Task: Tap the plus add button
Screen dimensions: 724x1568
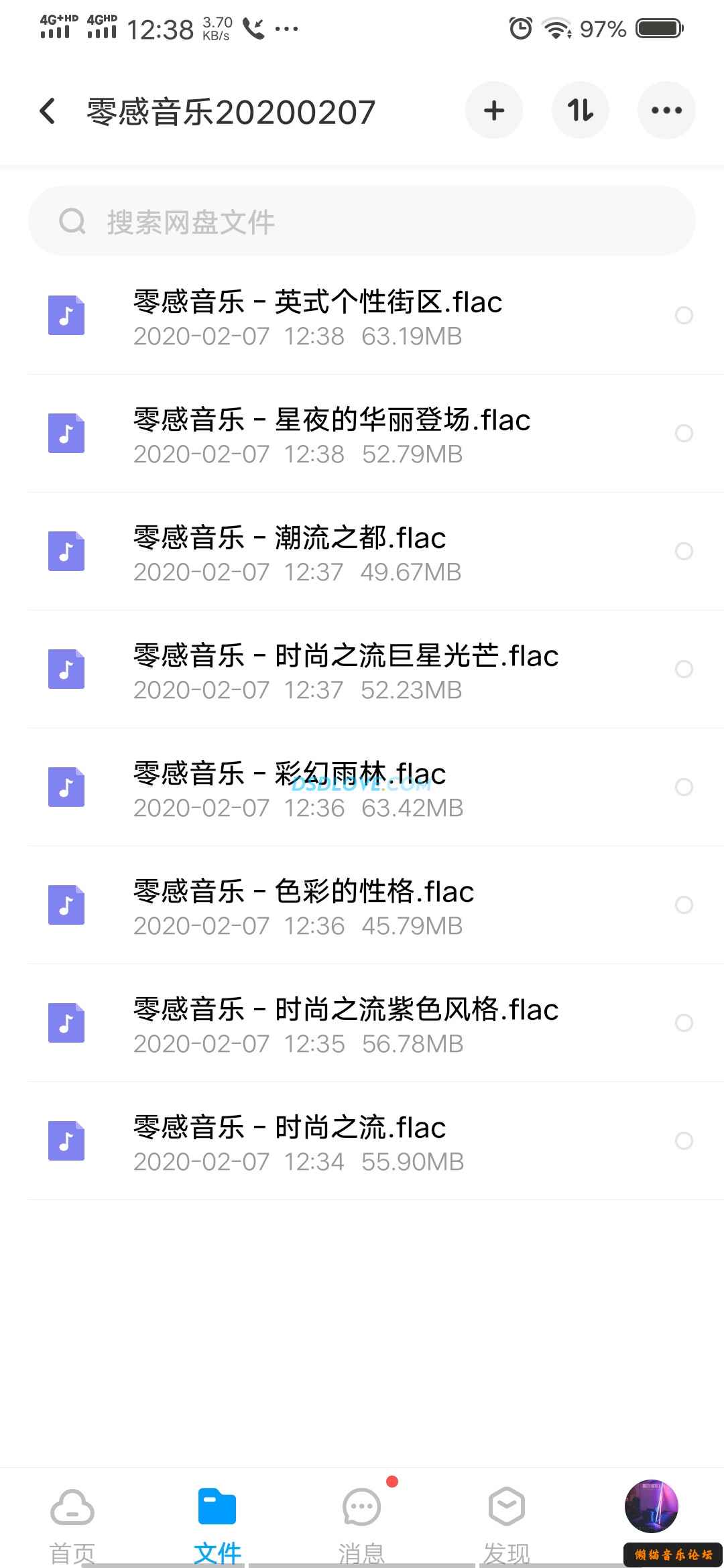Action: (x=494, y=111)
